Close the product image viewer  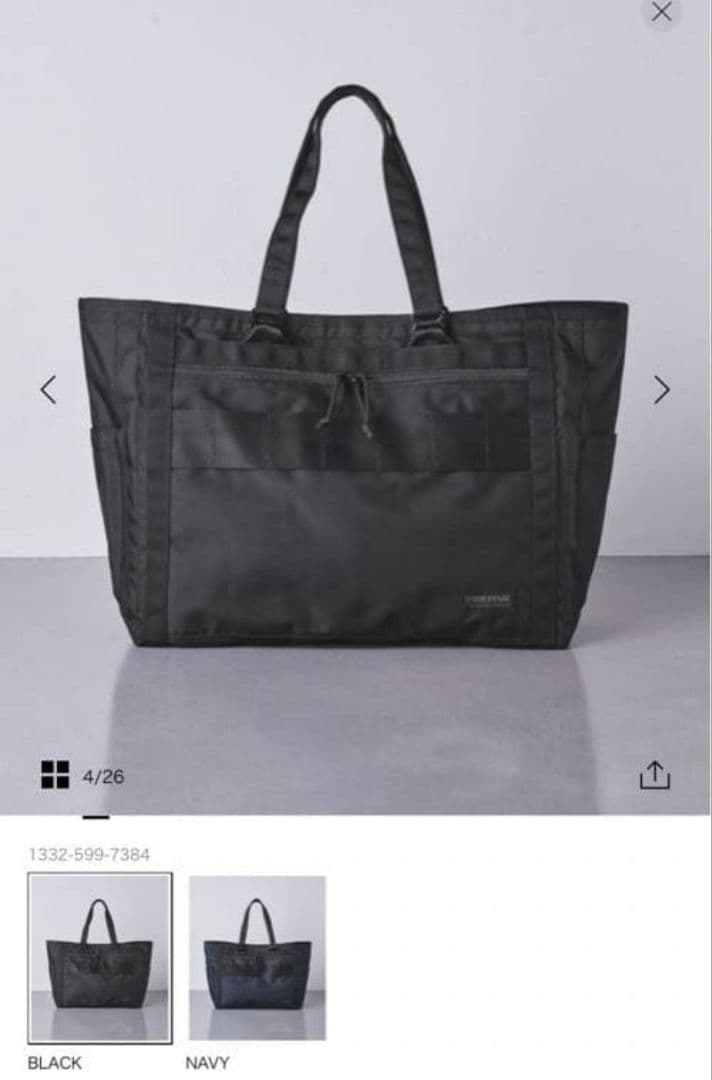coord(661,12)
